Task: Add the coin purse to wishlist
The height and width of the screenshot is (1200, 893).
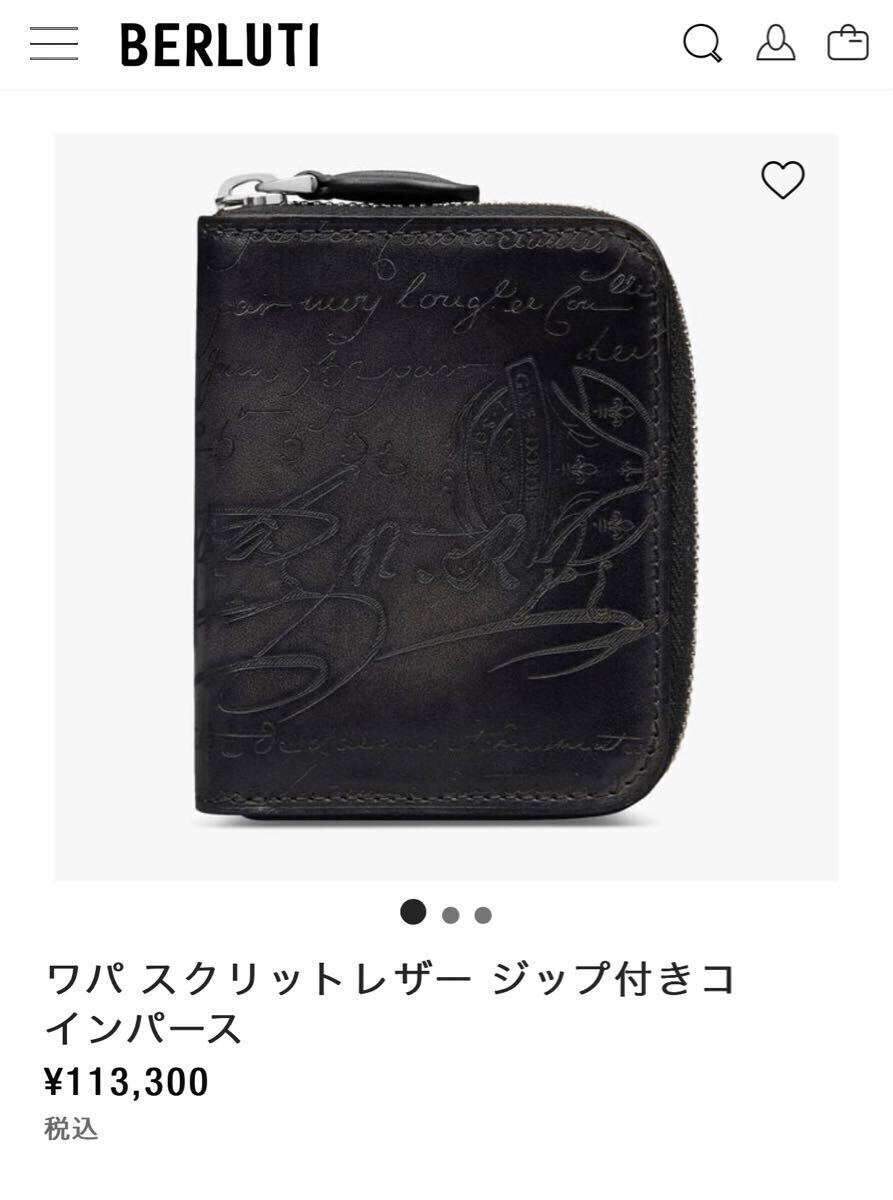Action: (782, 180)
